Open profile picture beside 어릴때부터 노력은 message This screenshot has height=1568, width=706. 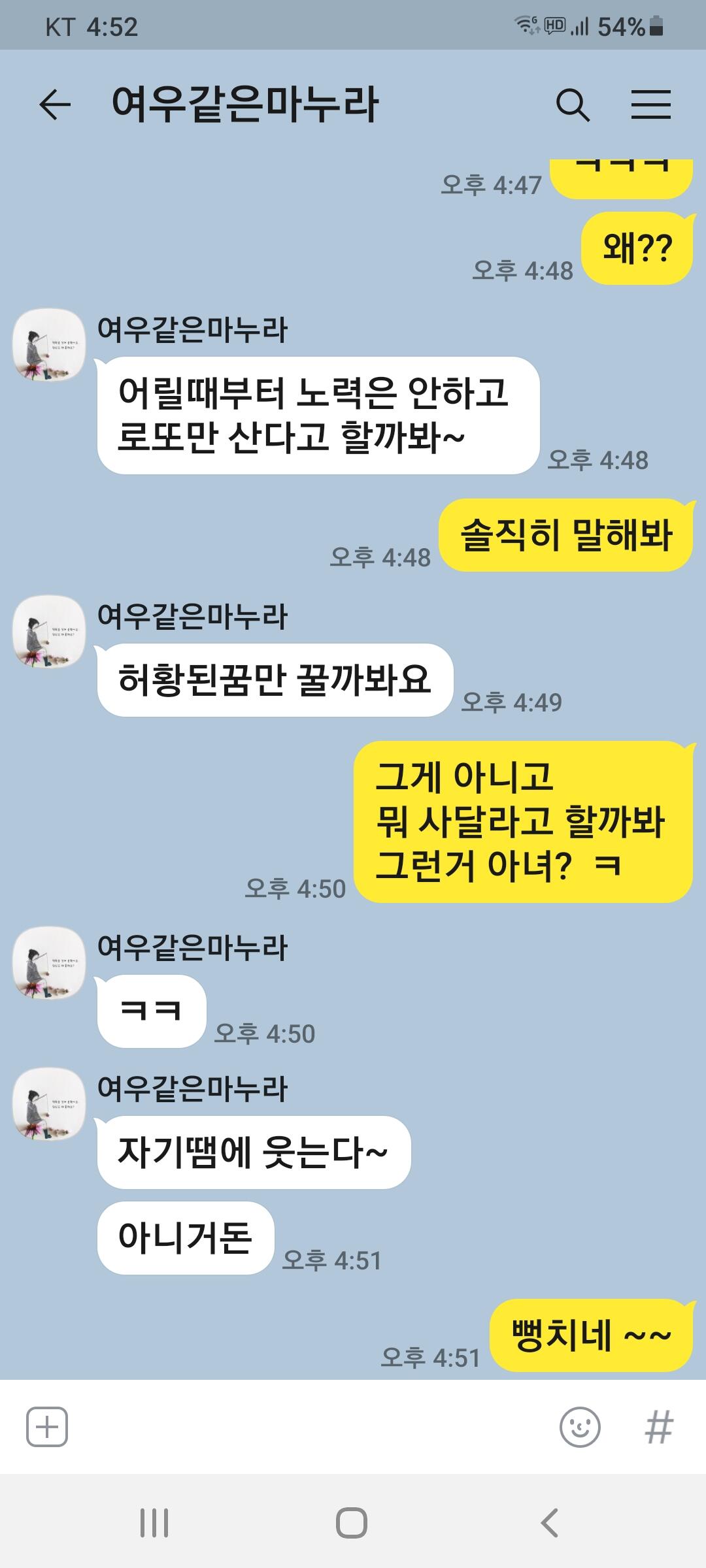[x=49, y=345]
